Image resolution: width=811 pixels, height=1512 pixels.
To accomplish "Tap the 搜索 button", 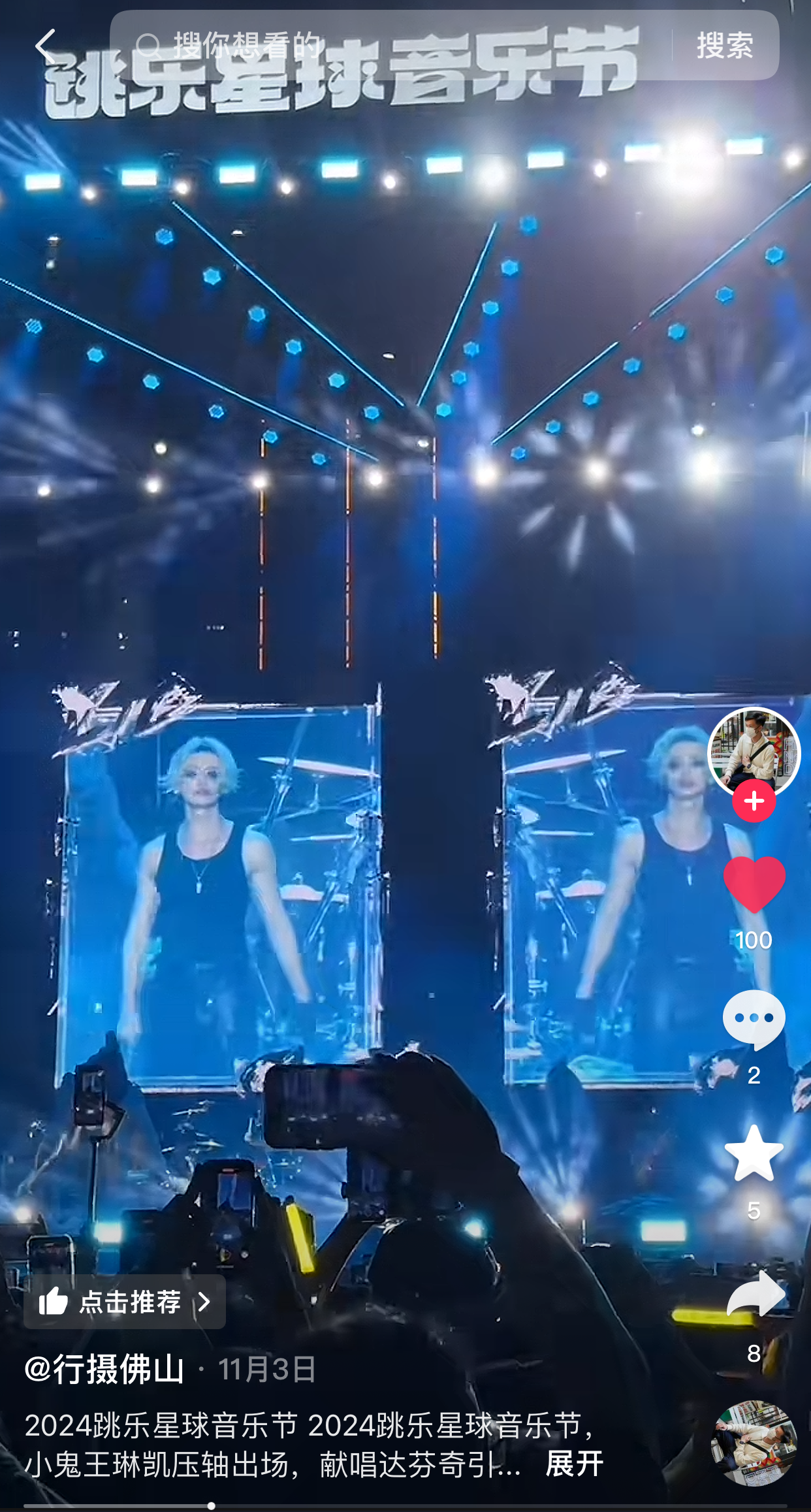I will [x=725, y=46].
